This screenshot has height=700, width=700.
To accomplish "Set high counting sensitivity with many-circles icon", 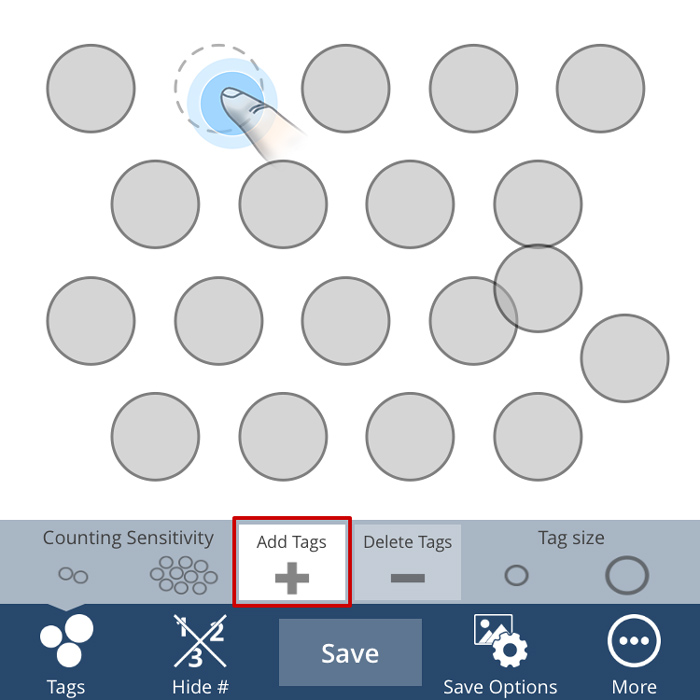I will point(183,575).
